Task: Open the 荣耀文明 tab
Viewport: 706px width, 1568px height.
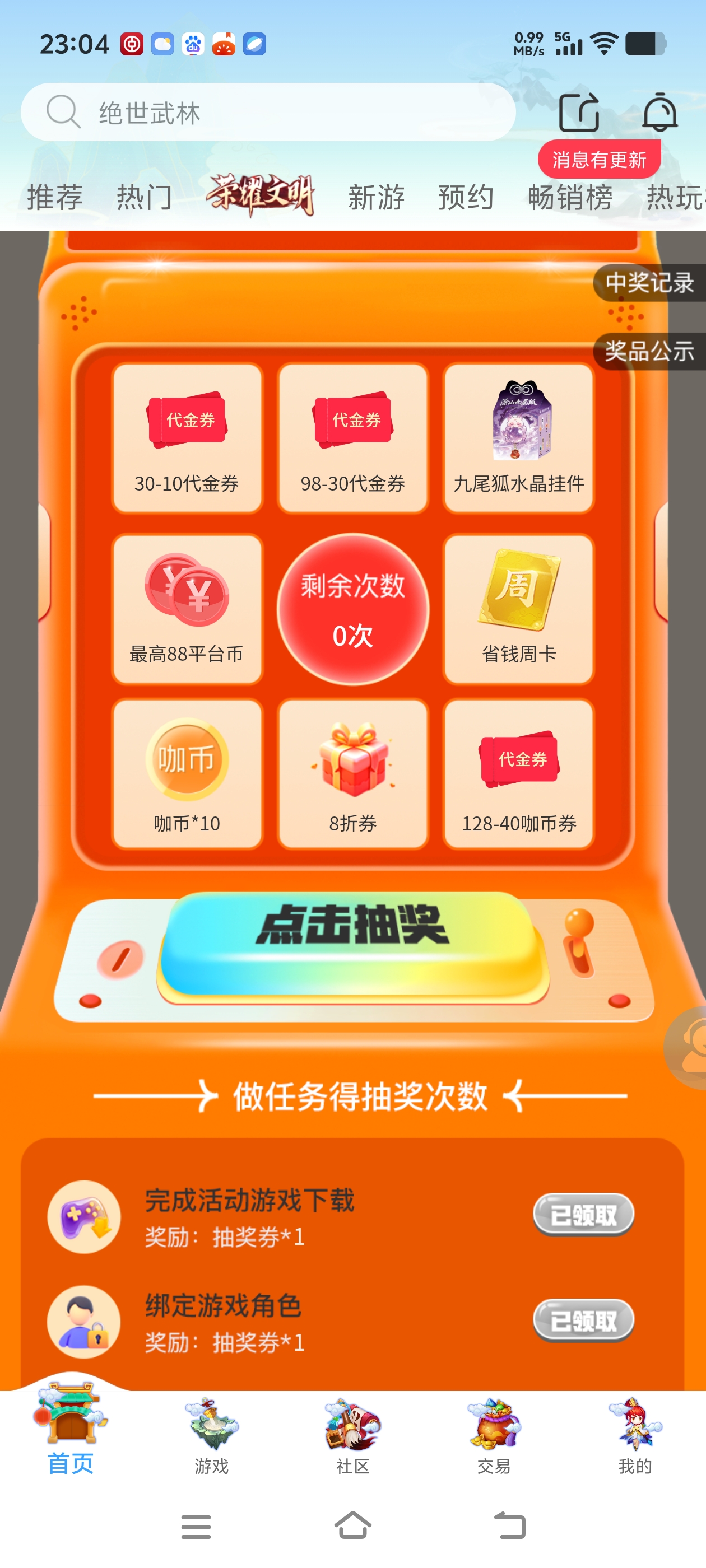Action: click(261, 196)
